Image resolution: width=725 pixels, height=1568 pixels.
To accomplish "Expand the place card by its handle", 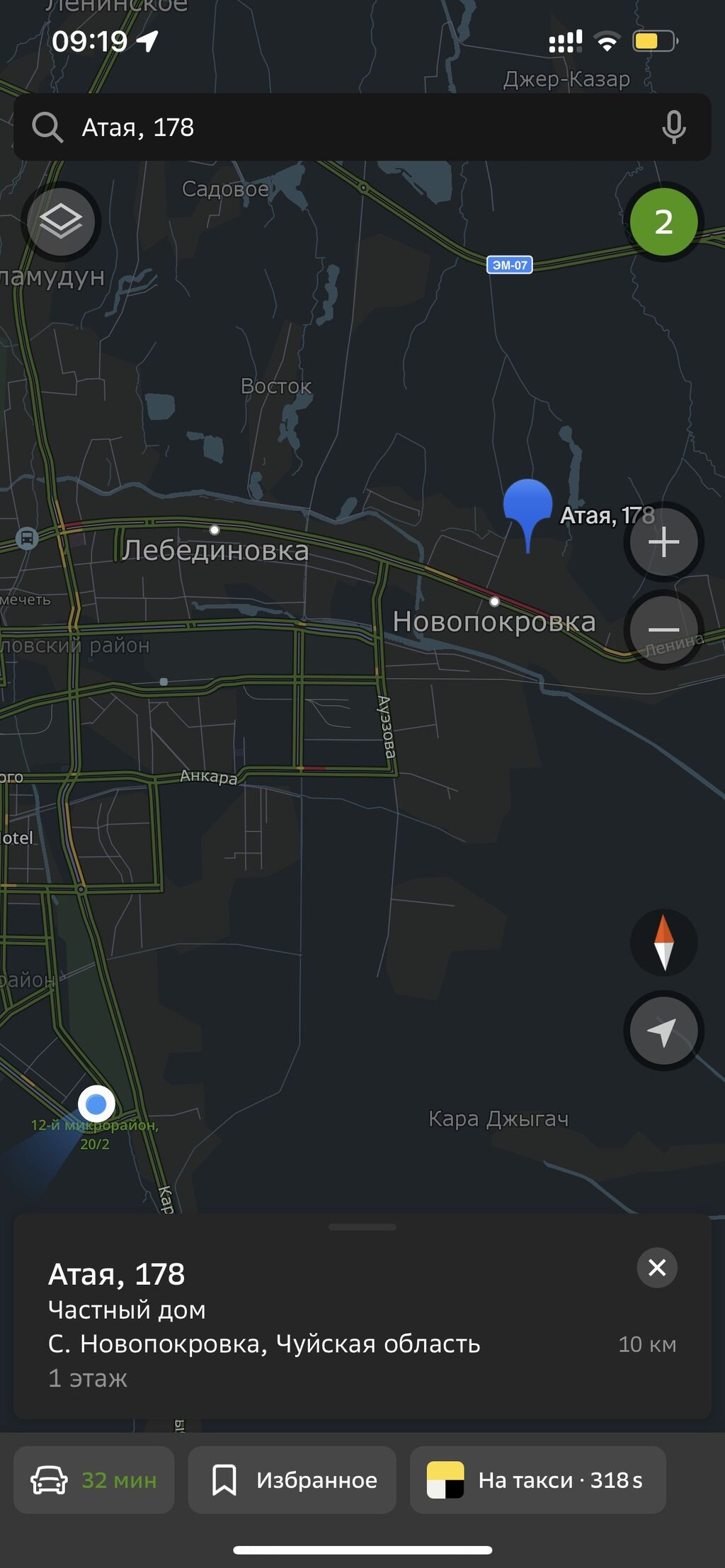I will click(362, 1227).
